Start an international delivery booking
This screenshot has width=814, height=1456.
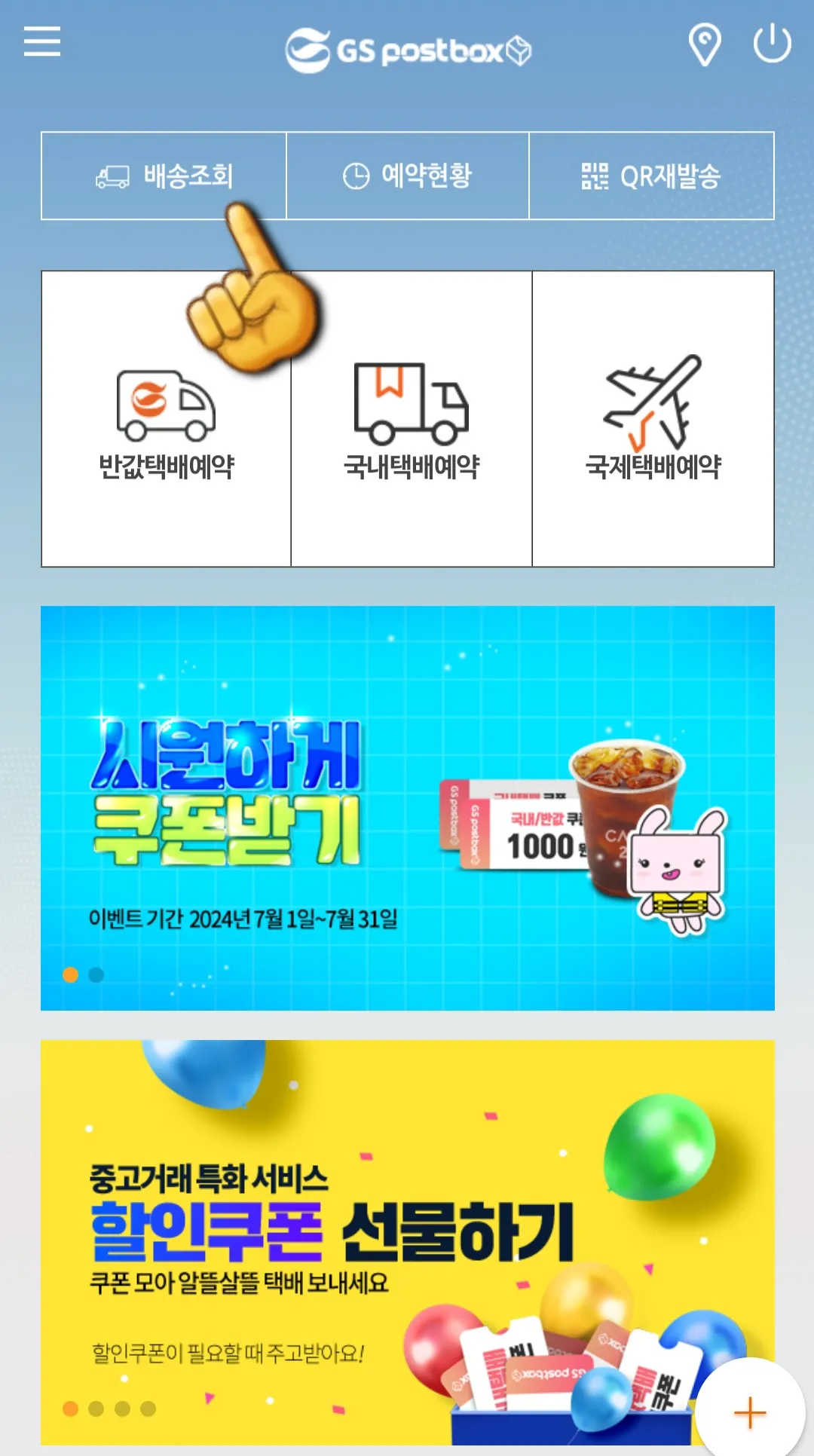652,467
